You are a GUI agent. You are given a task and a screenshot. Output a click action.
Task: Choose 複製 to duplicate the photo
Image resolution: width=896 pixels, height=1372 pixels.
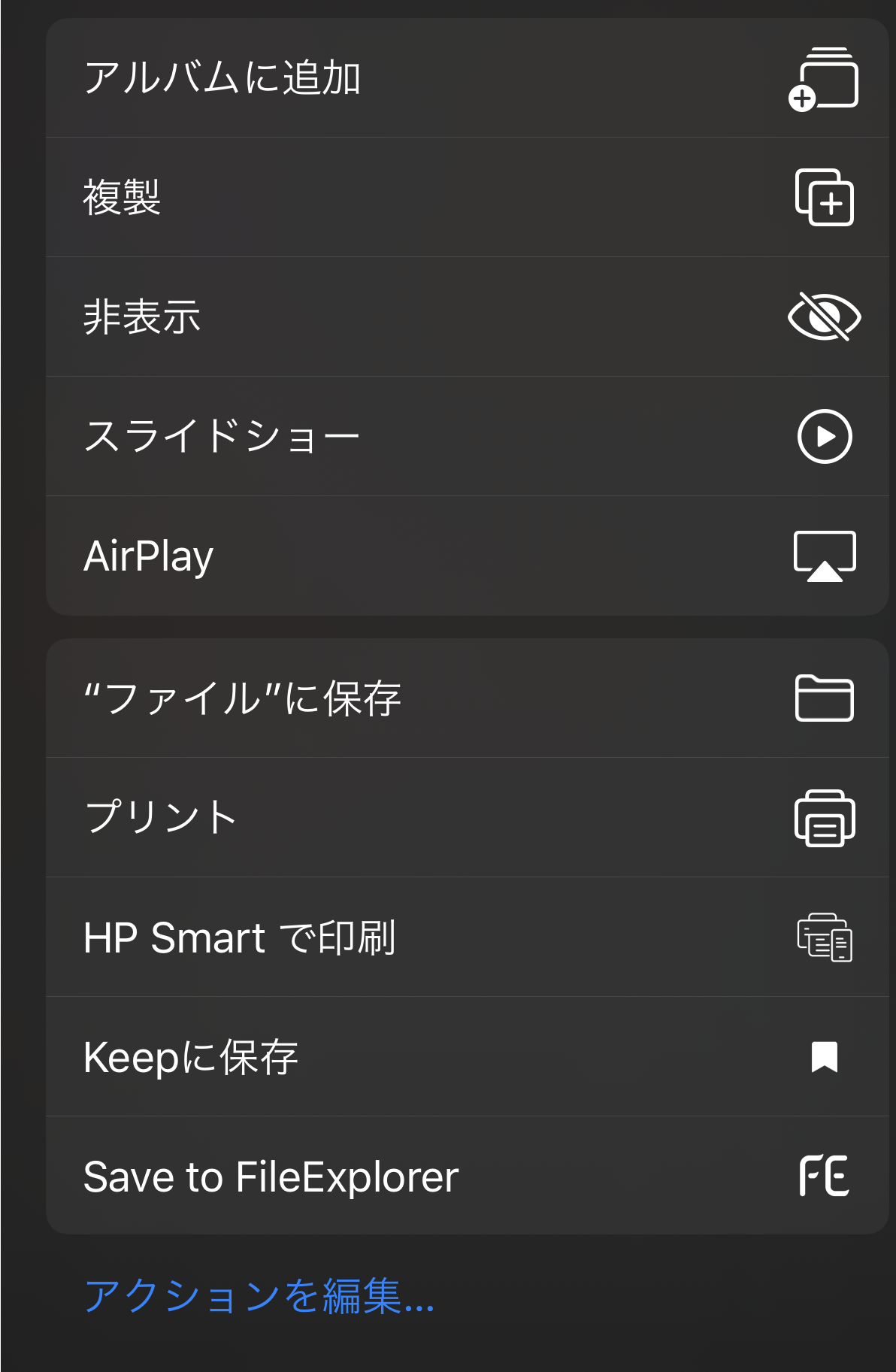(466, 198)
